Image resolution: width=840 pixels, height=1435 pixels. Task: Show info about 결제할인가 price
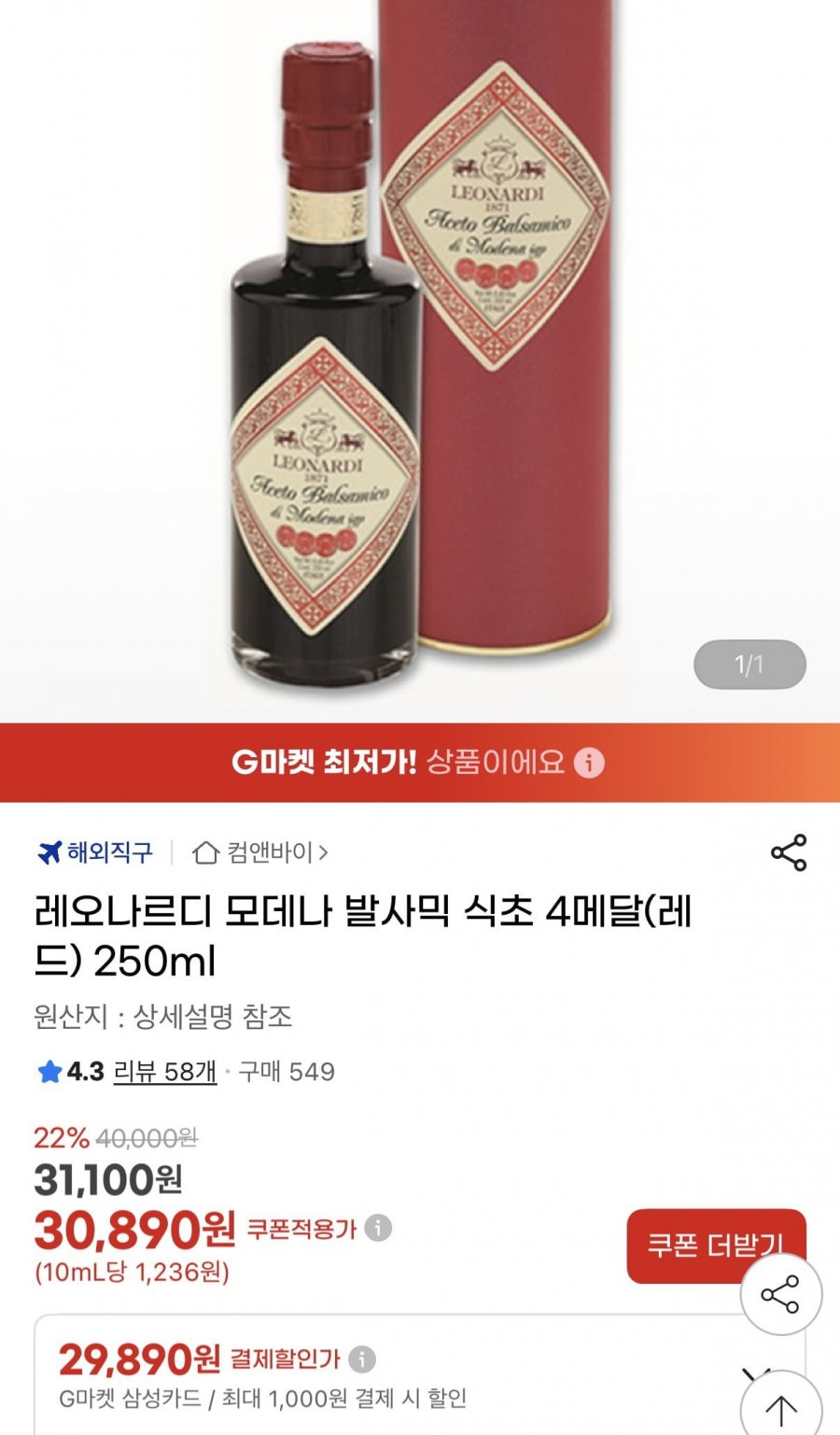362,1358
